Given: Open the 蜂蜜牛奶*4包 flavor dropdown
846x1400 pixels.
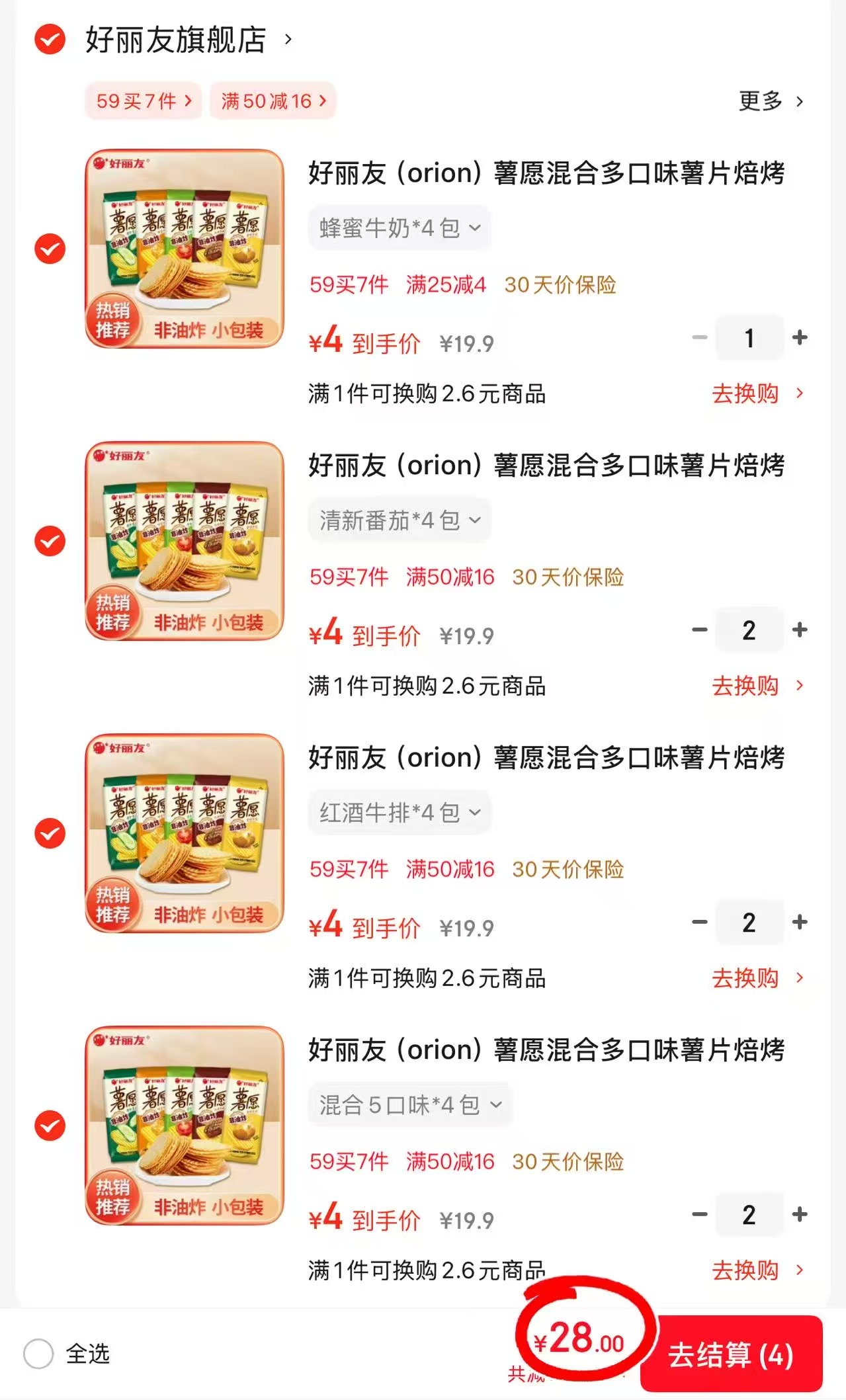Looking at the screenshot, I should click(x=399, y=228).
